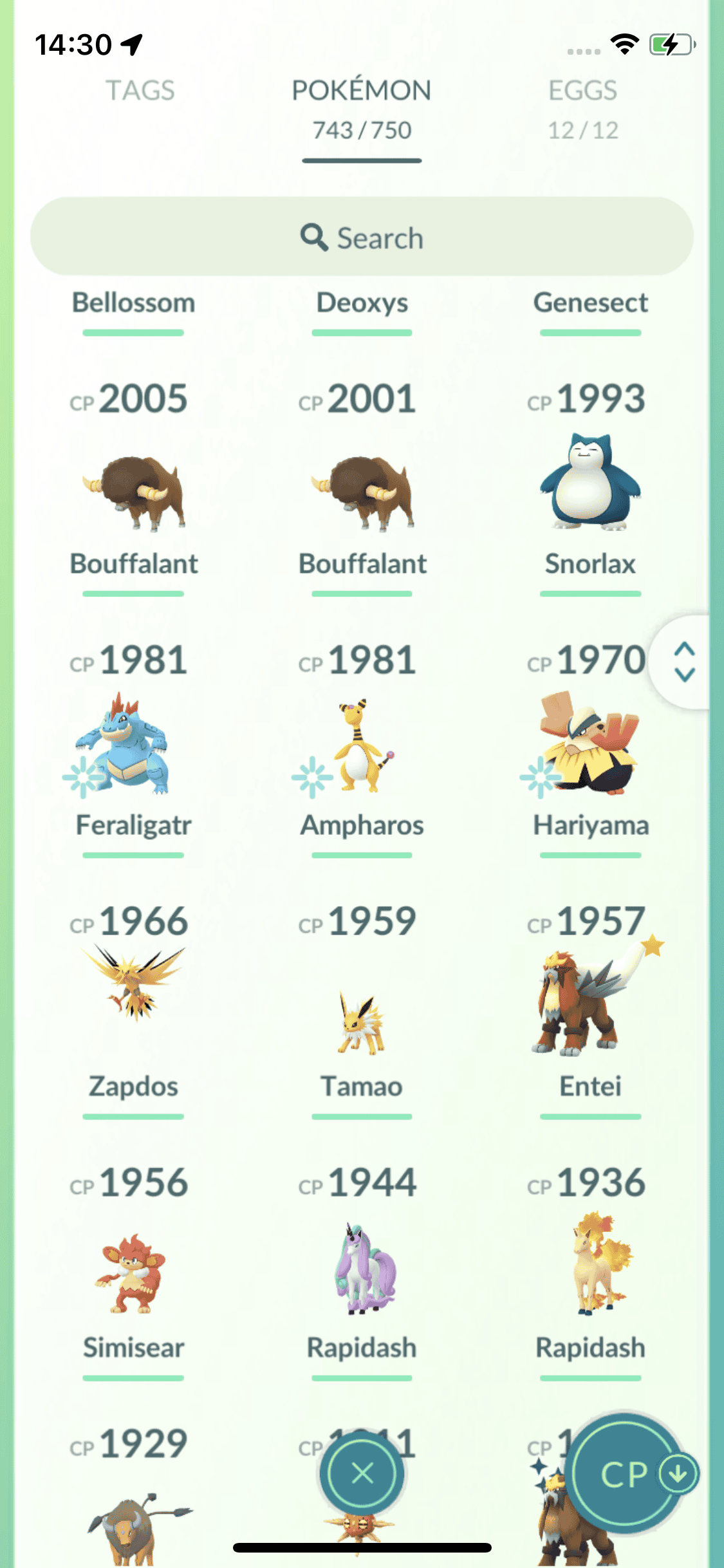Switch to the Tags tab
Screen dimensions: 724x1568
click(140, 91)
